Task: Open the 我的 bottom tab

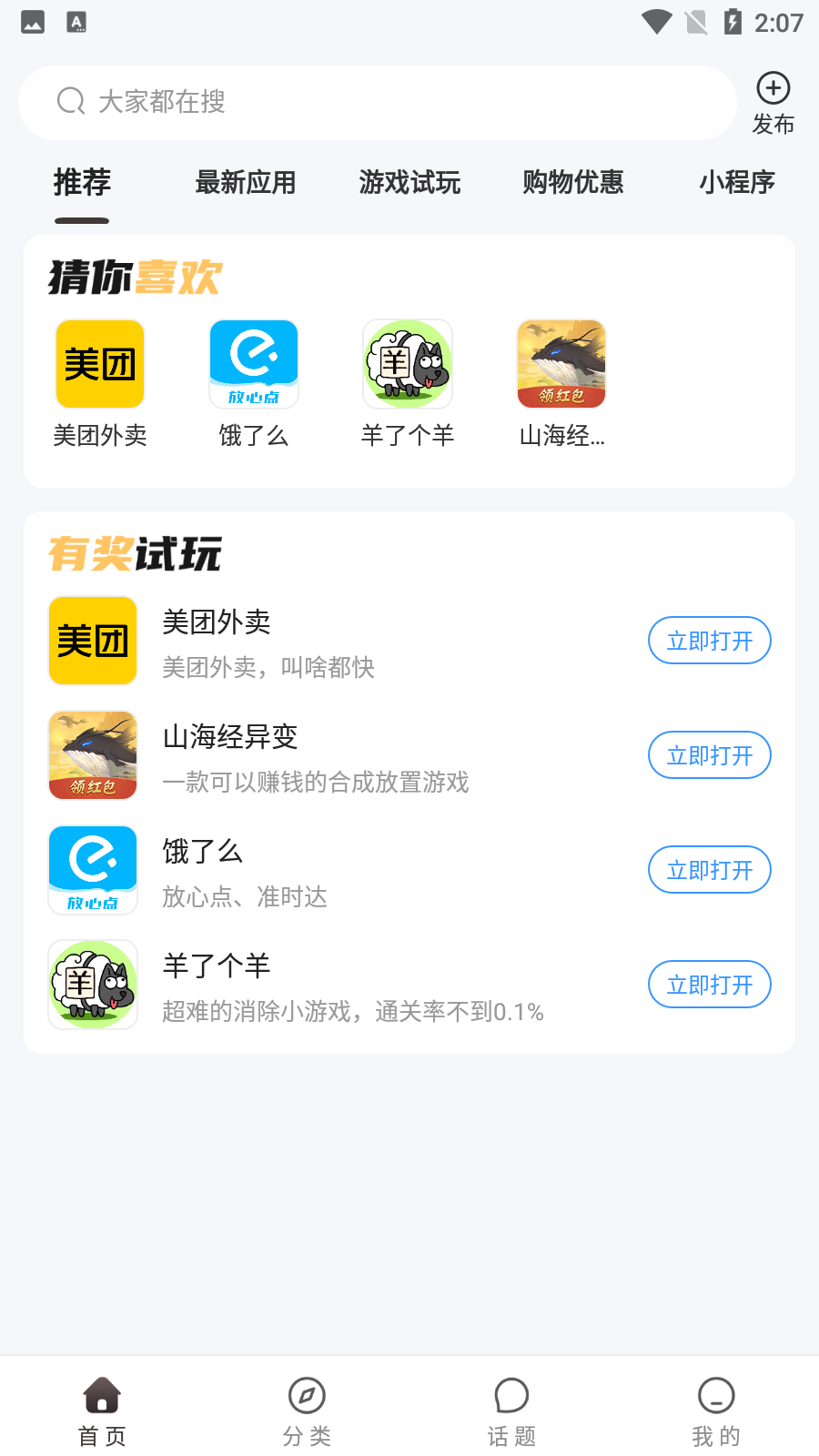Action: (x=716, y=1410)
